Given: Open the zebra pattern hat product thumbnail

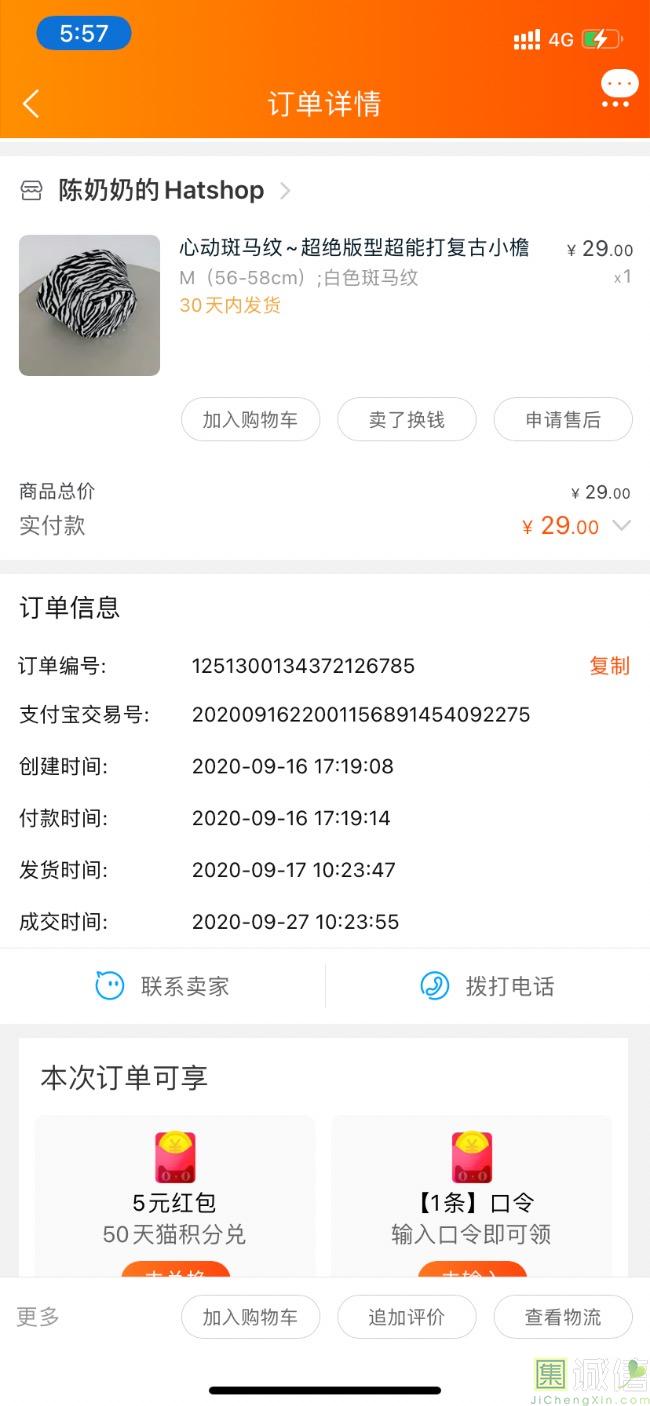Looking at the screenshot, I should click(x=89, y=305).
